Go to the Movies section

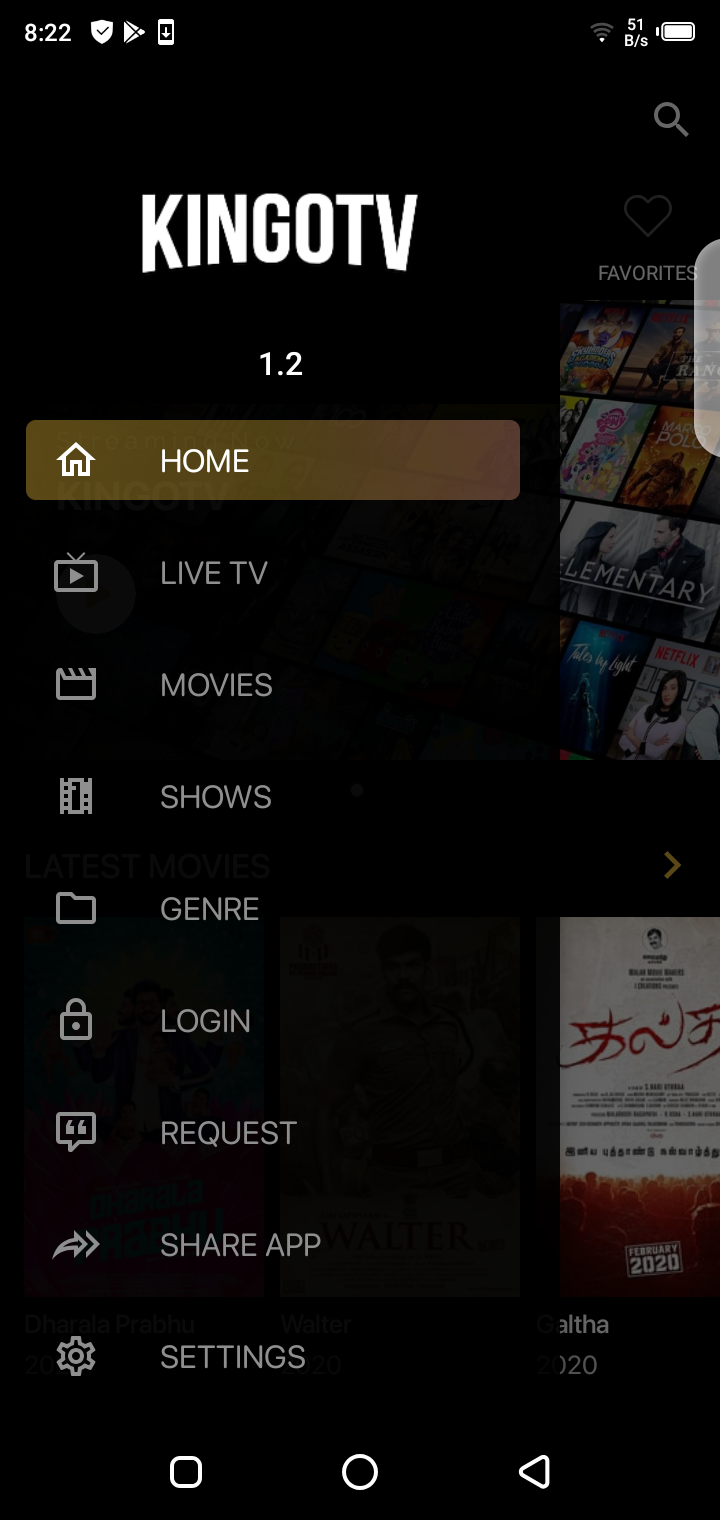click(216, 685)
